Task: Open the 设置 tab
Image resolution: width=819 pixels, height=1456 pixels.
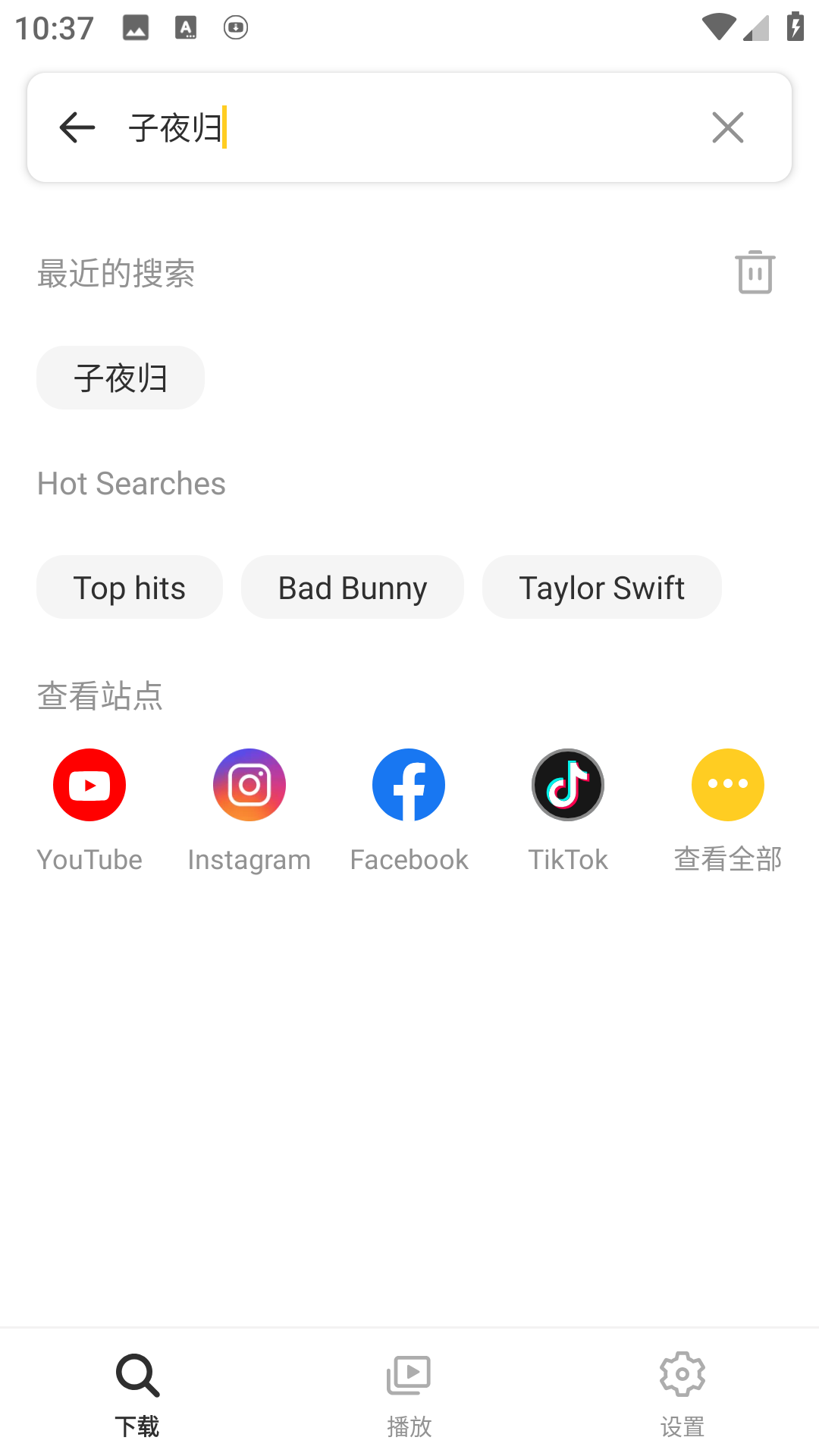Action: 682,1394
